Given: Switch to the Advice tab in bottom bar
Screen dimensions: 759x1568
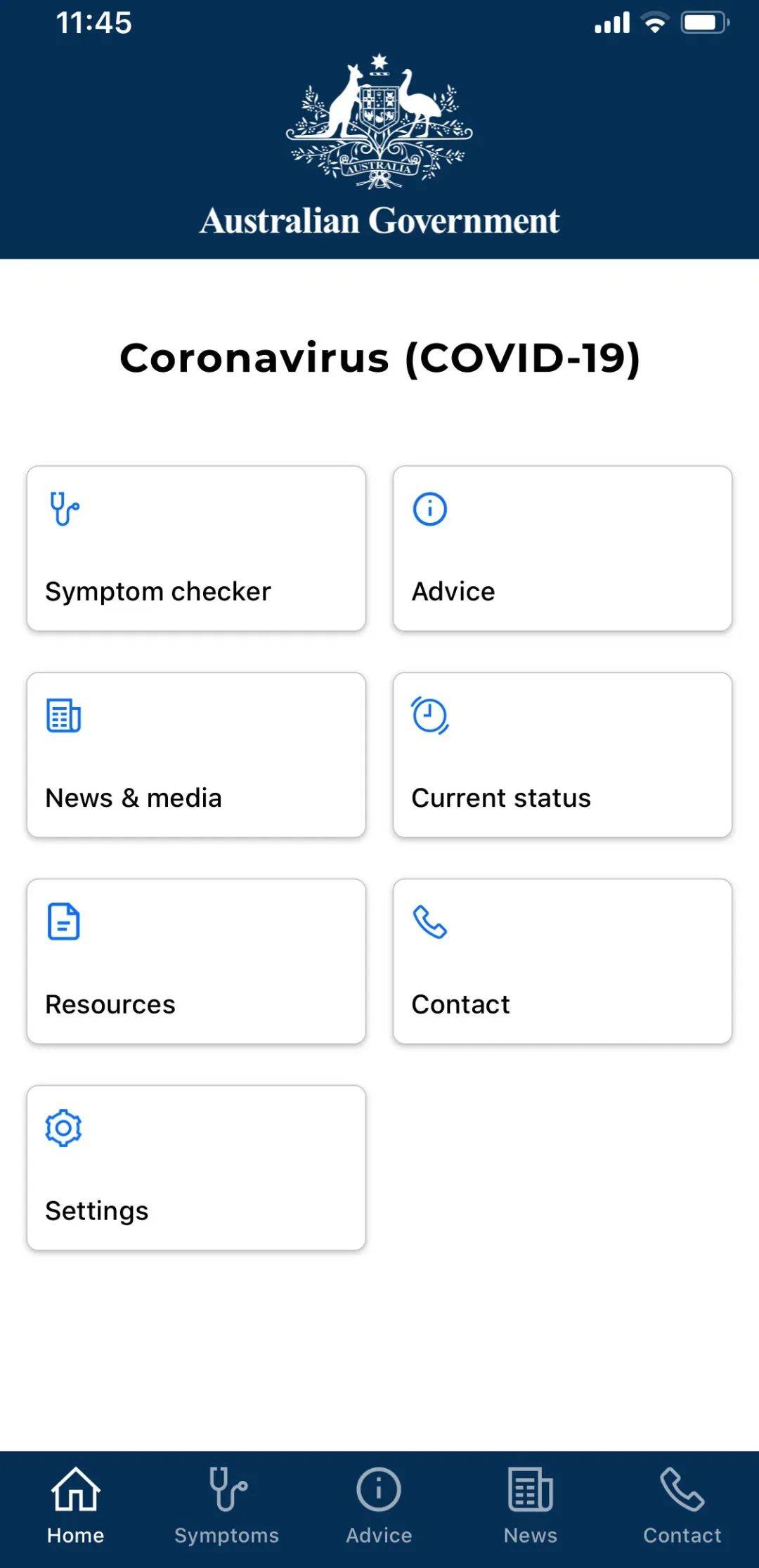Looking at the screenshot, I should pyautogui.click(x=379, y=1506).
